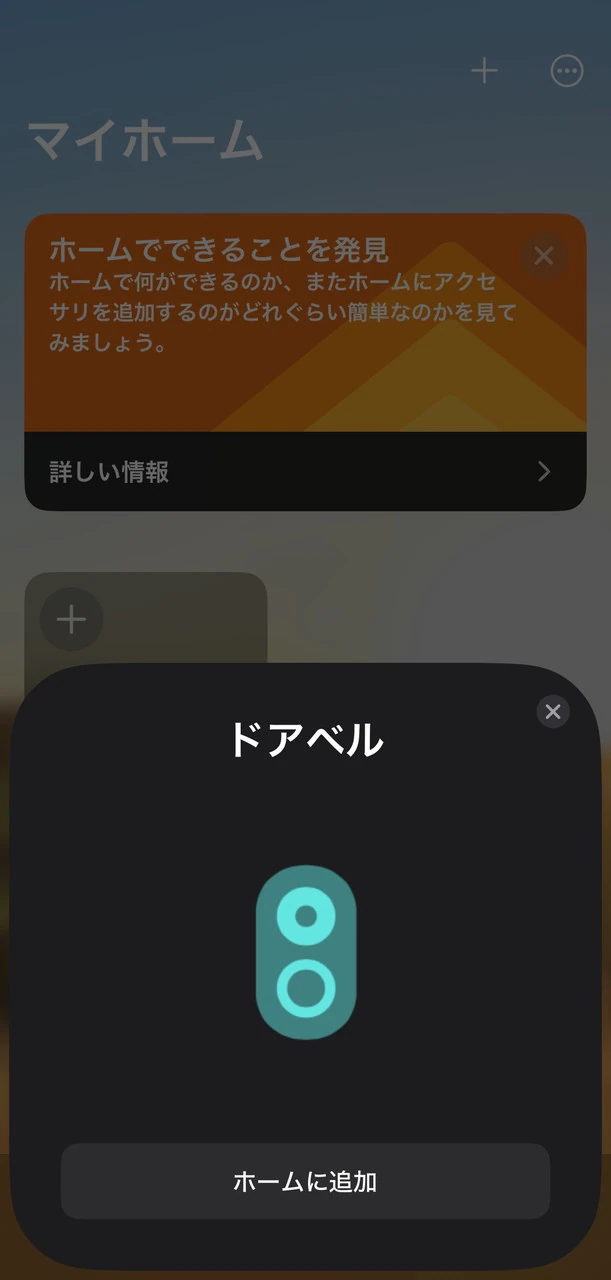Tap the ホームに追加 button

pyautogui.click(x=305, y=1181)
